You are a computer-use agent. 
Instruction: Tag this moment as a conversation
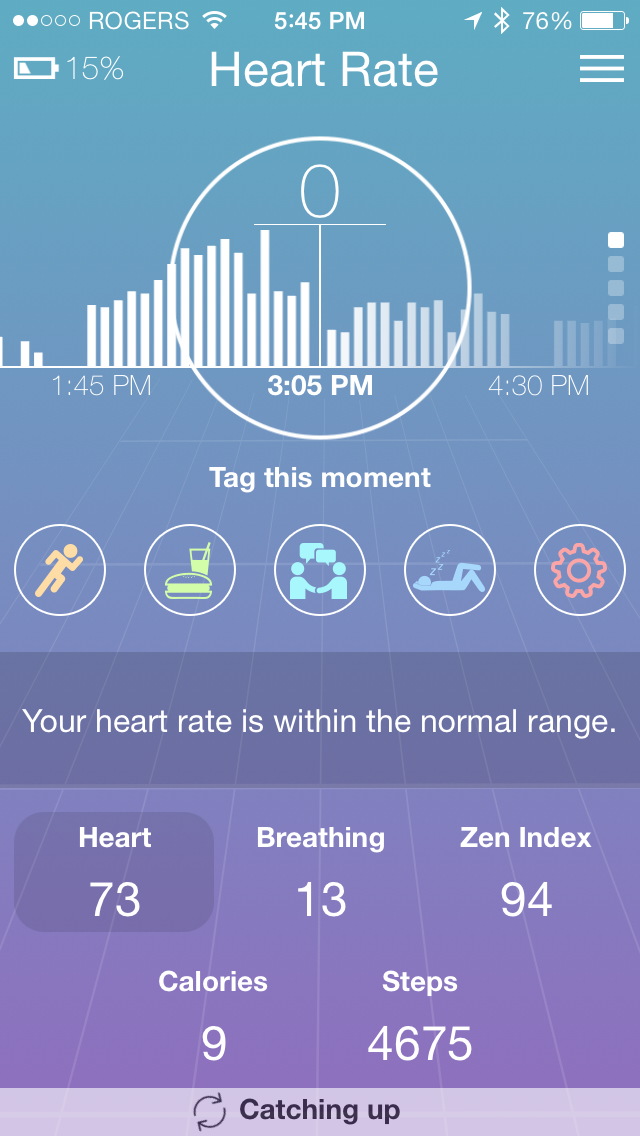(x=320, y=570)
